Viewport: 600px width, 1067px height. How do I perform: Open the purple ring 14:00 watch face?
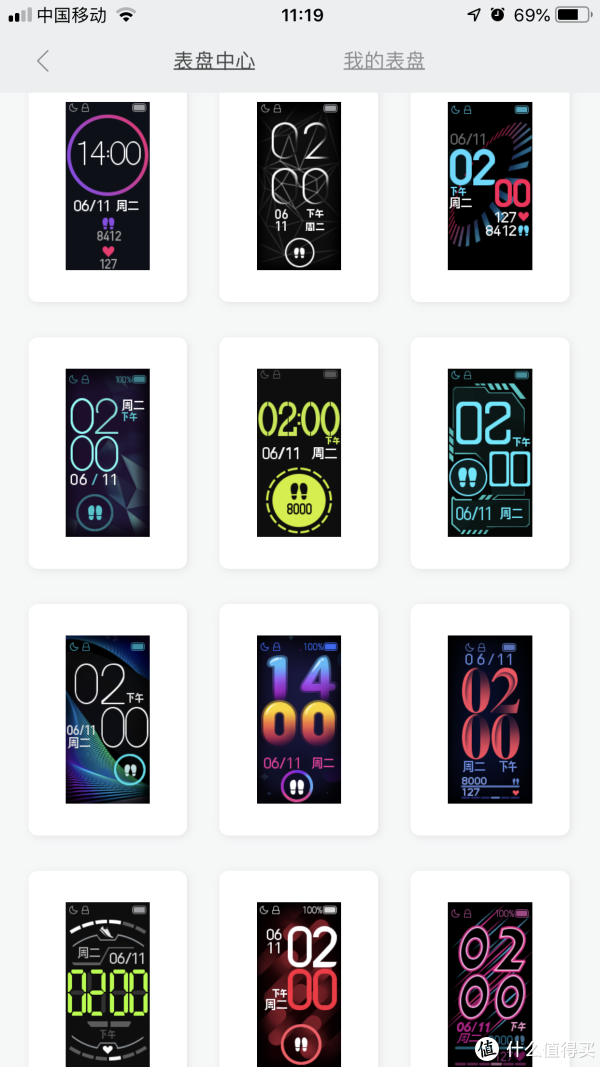(108, 186)
